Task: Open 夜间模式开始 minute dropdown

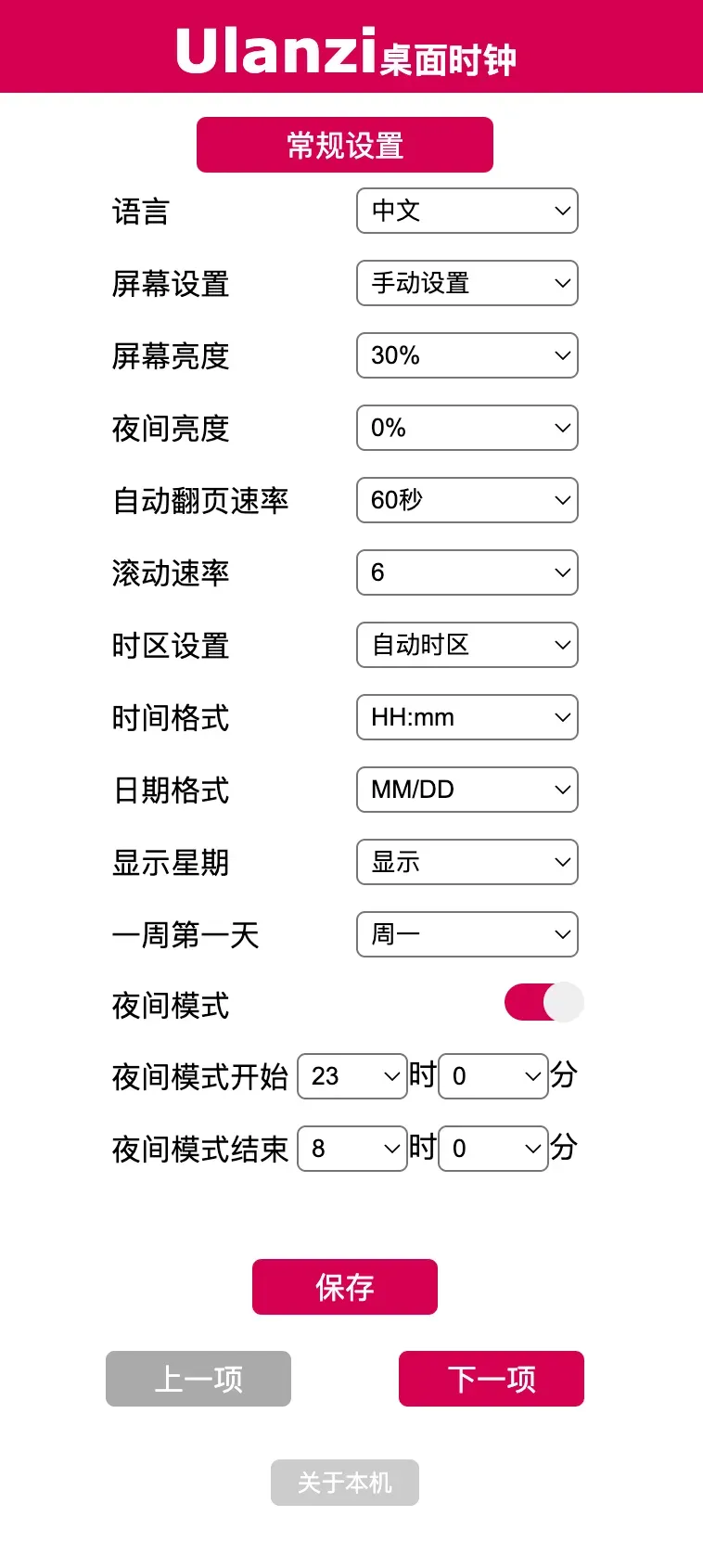Action: point(492,1076)
